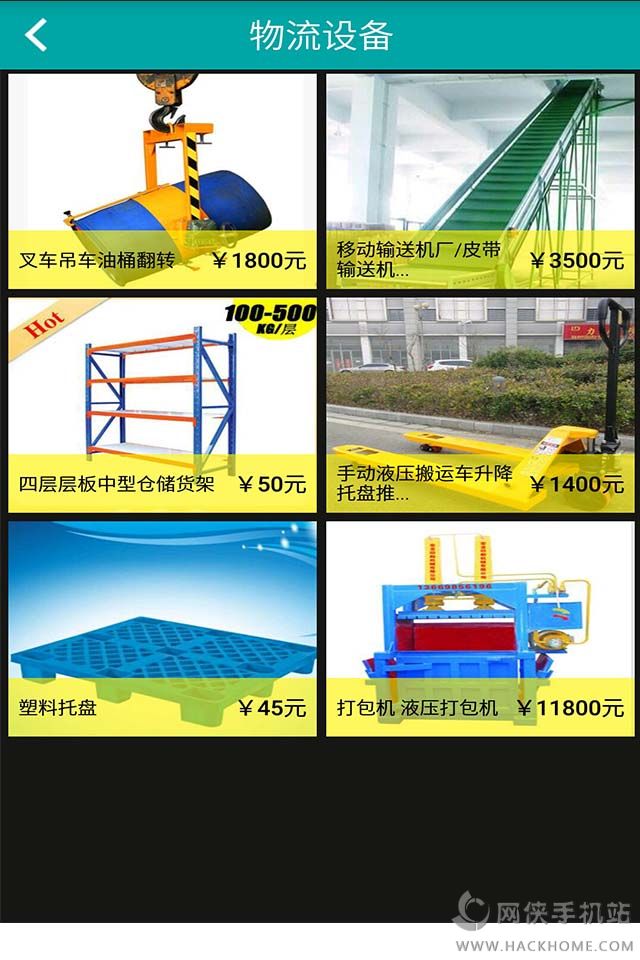Open the 塑料托盘 product card
Image resolution: width=640 pixels, height=960 pixels.
[162, 629]
